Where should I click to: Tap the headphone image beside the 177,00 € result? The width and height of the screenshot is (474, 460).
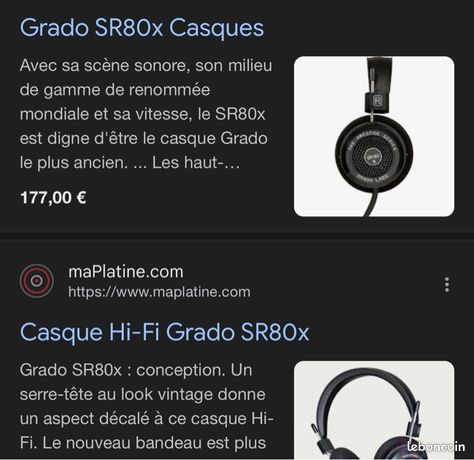tap(374, 137)
